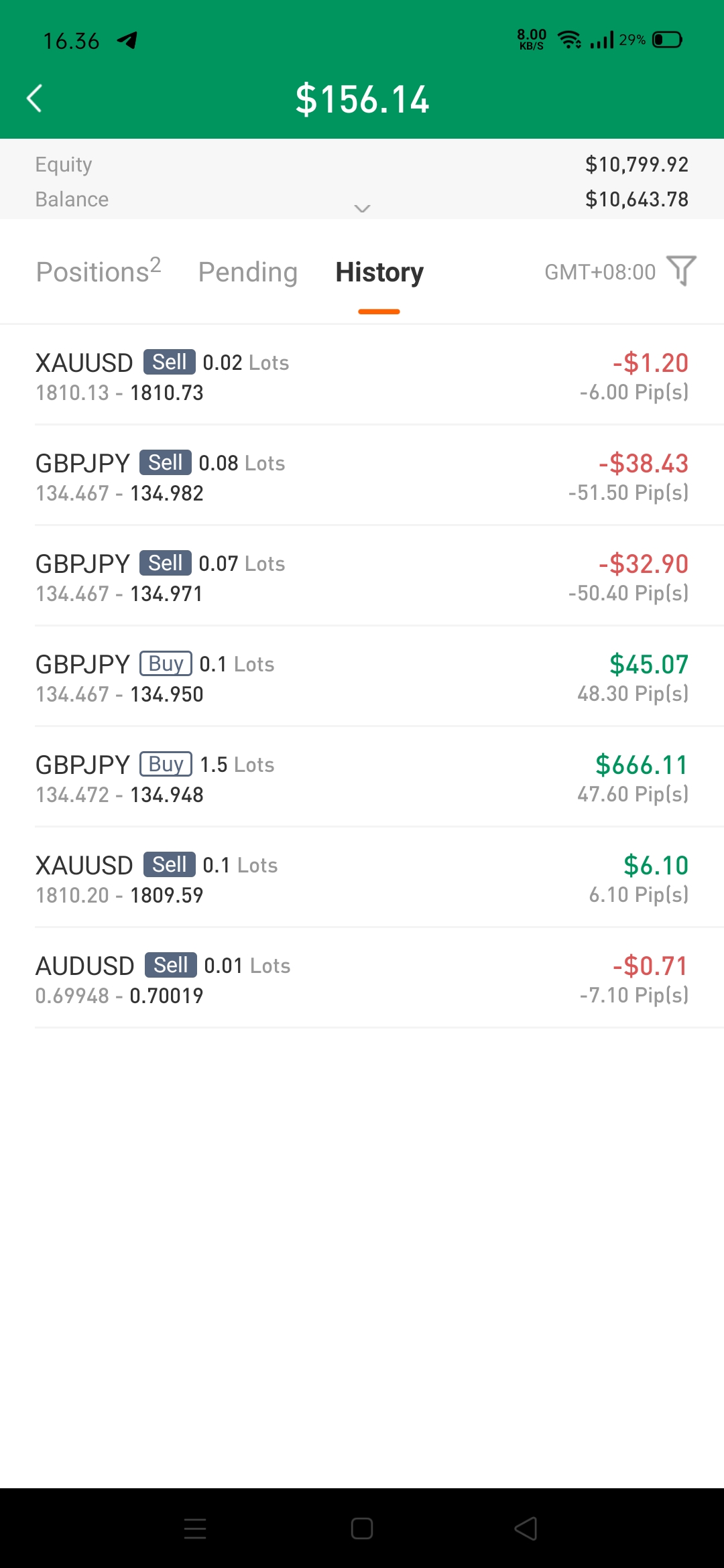Open the history filter funnel icon
Screen dimensions: 724x1568
[x=682, y=271]
